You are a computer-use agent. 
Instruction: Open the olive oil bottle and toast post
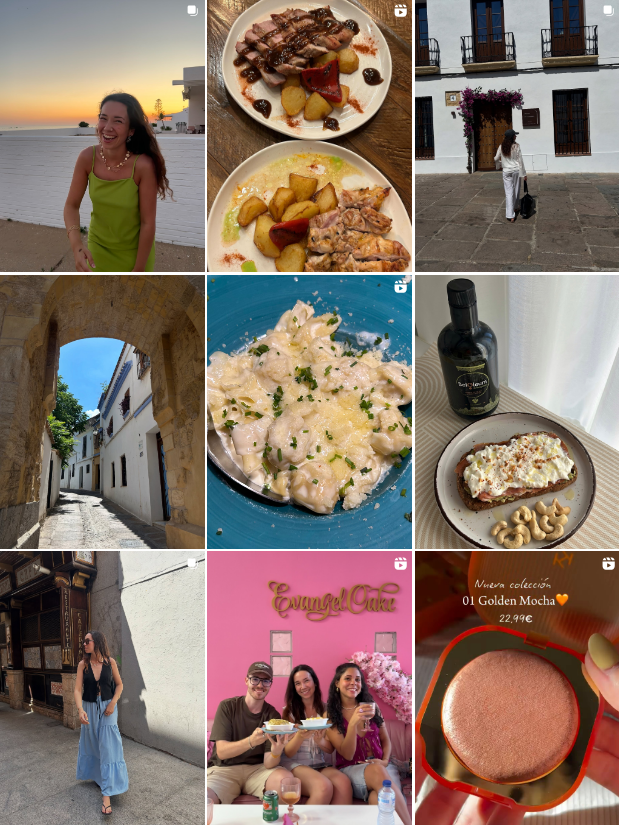pos(516,412)
